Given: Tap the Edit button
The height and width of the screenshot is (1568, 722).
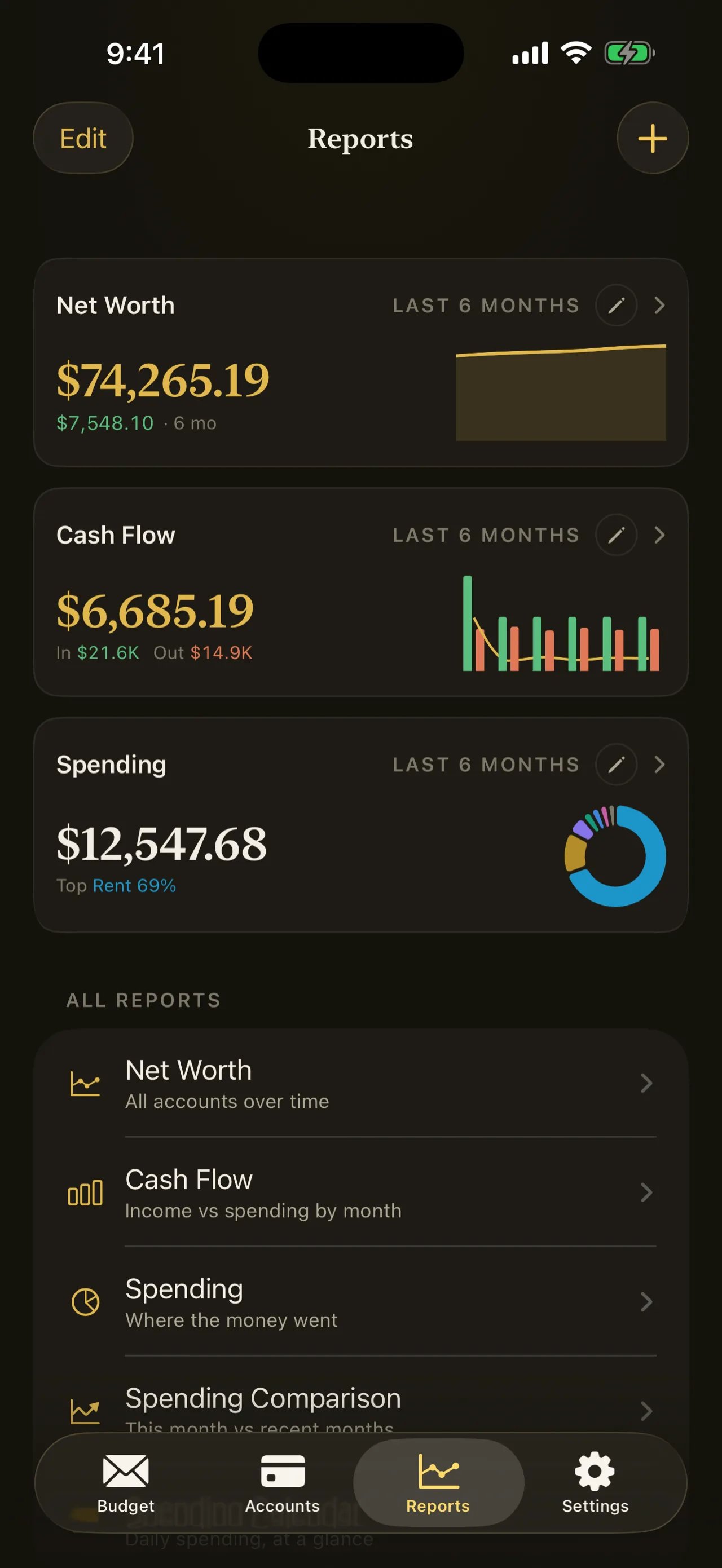Looking at the screenshot, I should coord(83,138).
